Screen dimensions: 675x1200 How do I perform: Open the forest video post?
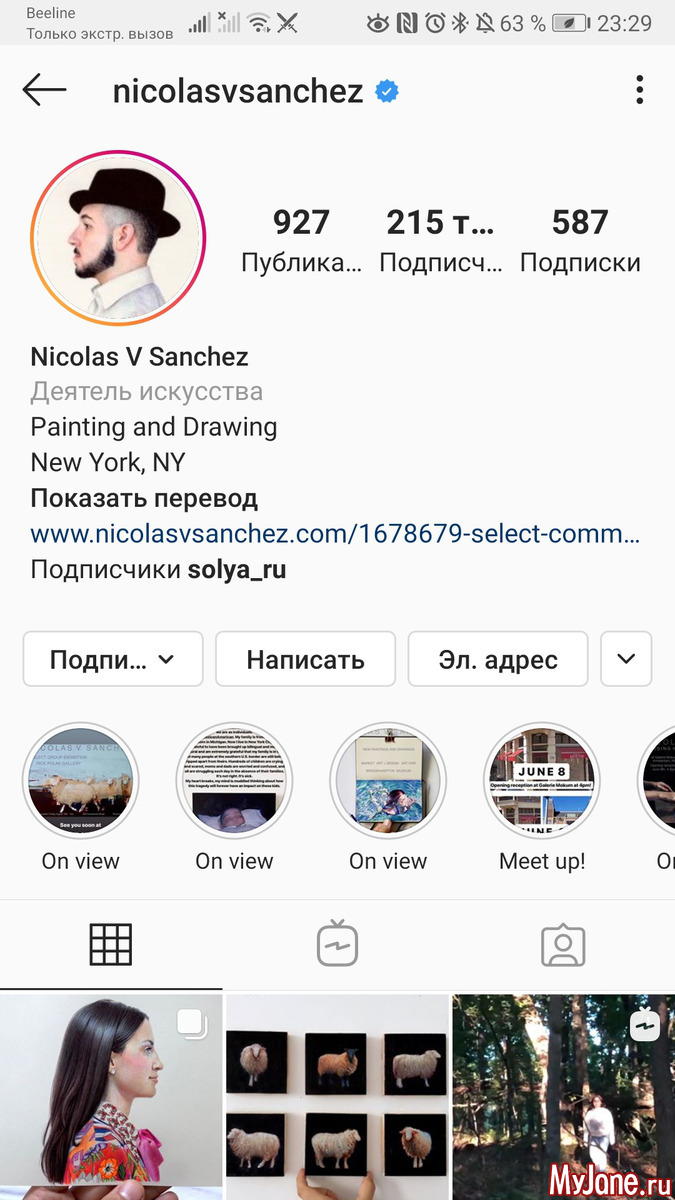coord(564,1095)
